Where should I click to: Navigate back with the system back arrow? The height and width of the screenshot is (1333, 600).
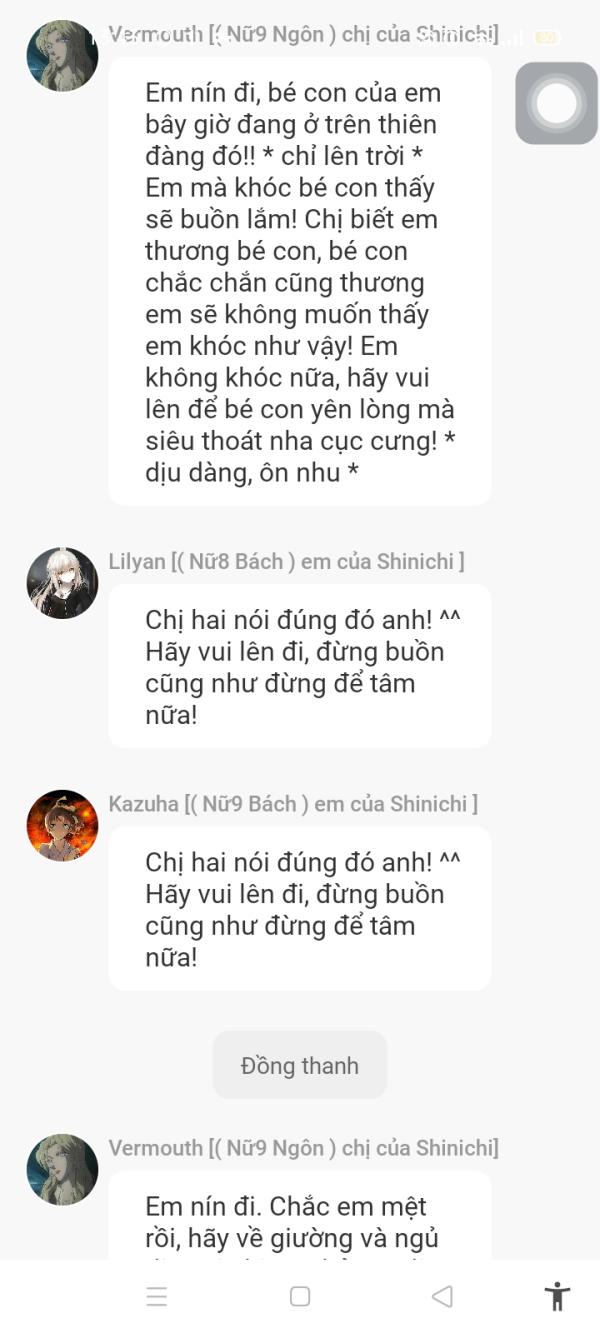pyautogui.click(x=442, y=1297)
